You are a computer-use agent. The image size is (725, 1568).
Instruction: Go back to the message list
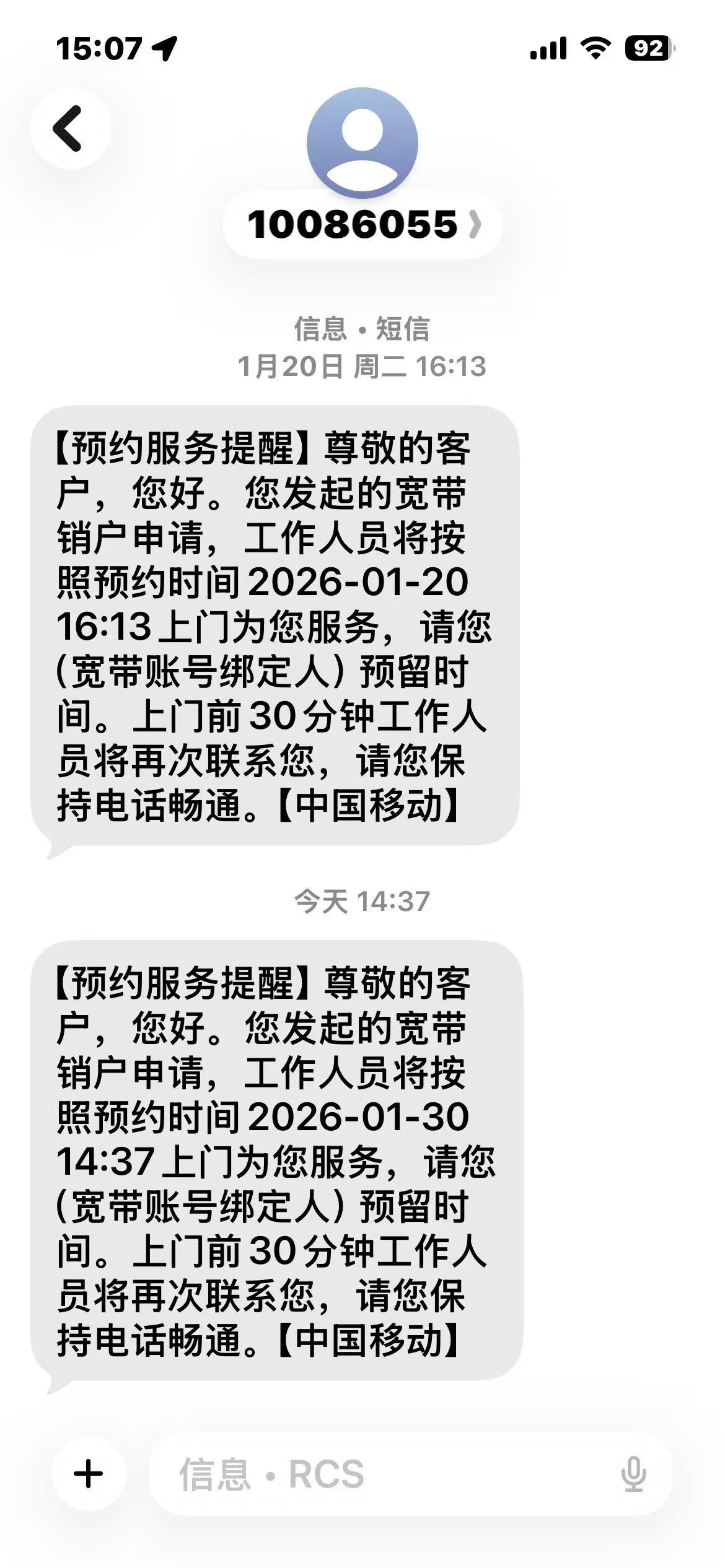tap(70, 128)
